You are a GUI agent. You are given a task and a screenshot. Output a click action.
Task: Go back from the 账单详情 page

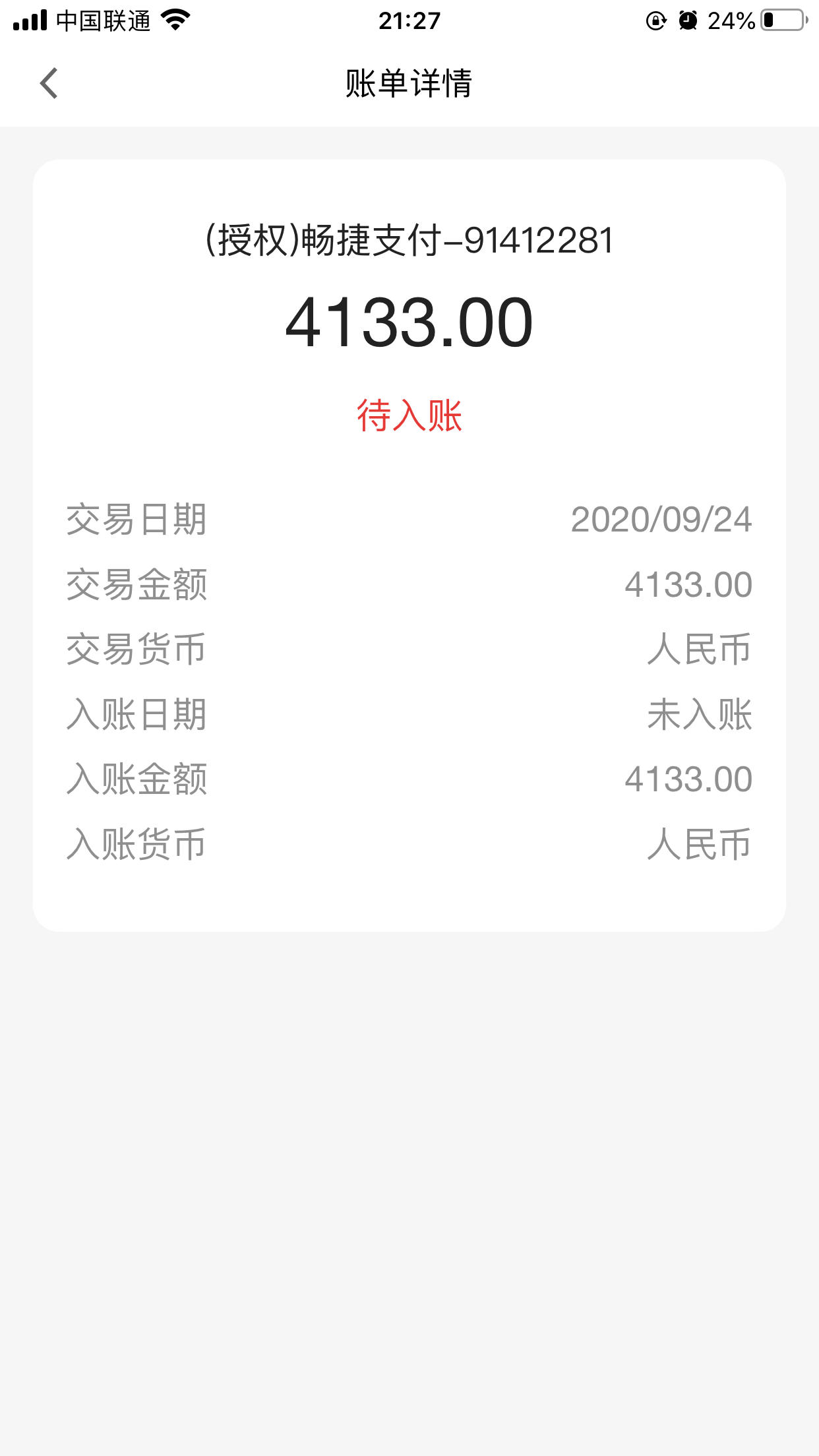[x=49, y=83]
